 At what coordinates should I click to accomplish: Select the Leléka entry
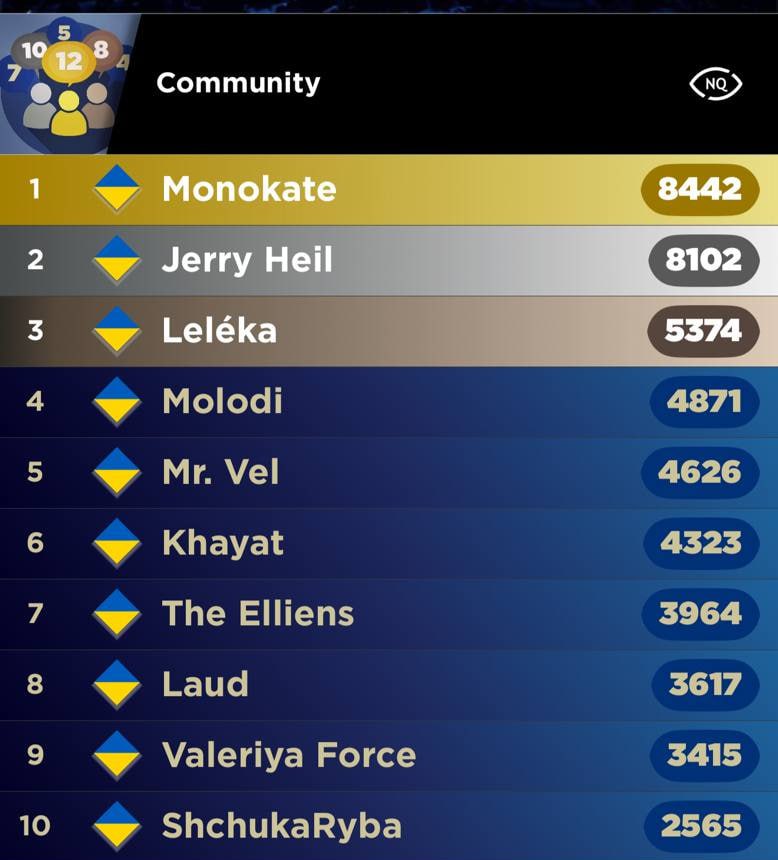(x=389, y=331)
